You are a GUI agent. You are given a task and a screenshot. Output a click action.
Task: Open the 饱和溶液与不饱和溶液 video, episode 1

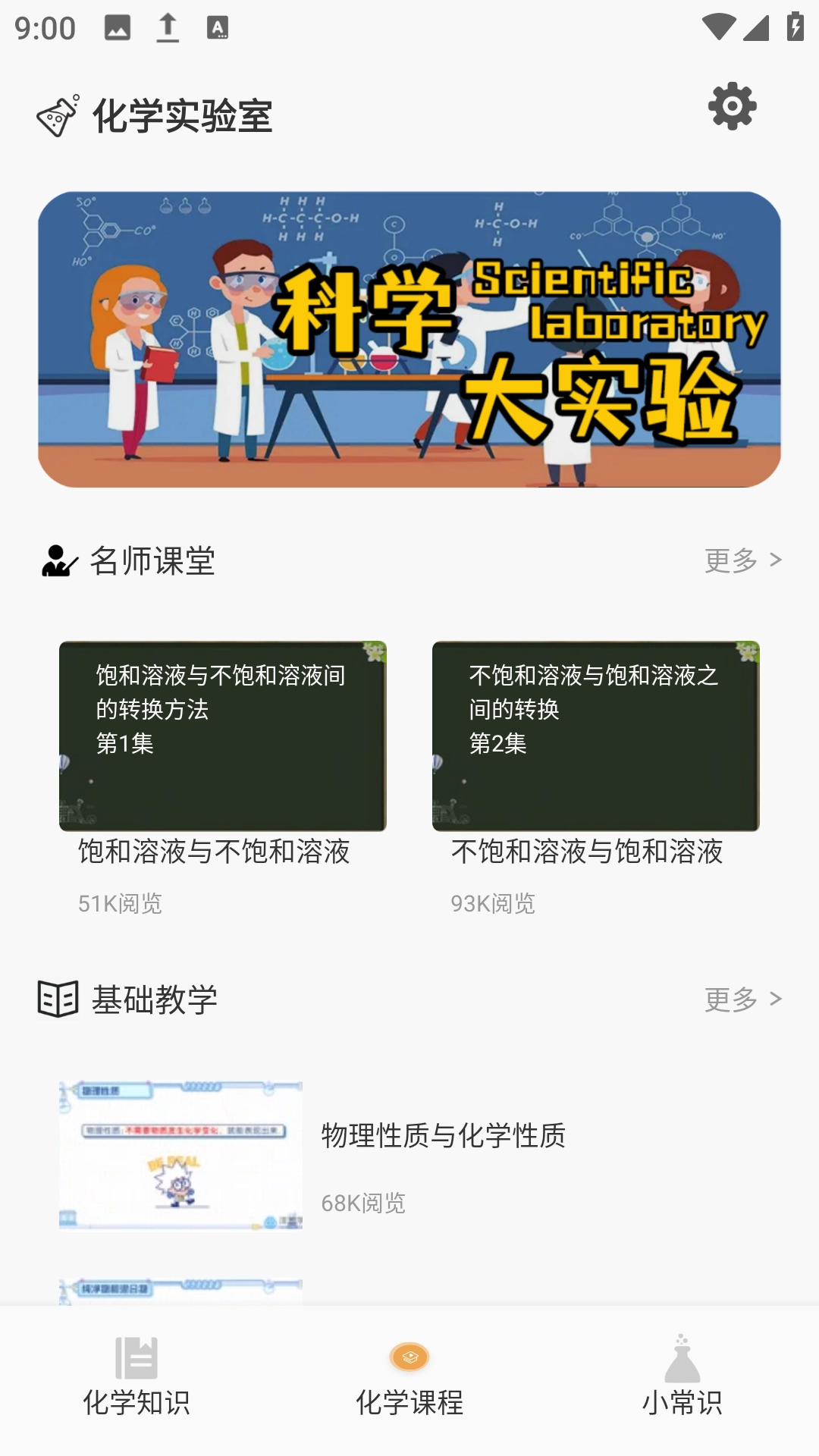click(222, 736)
